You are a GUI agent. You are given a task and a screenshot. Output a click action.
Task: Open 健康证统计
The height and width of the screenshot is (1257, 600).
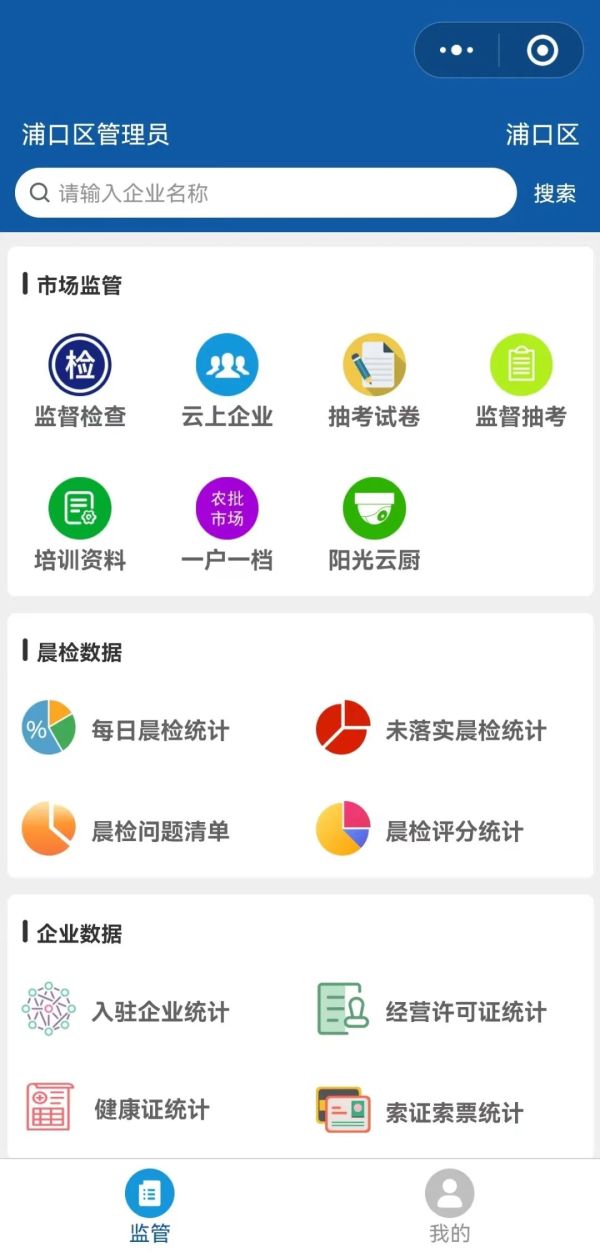click(117, 1109)
